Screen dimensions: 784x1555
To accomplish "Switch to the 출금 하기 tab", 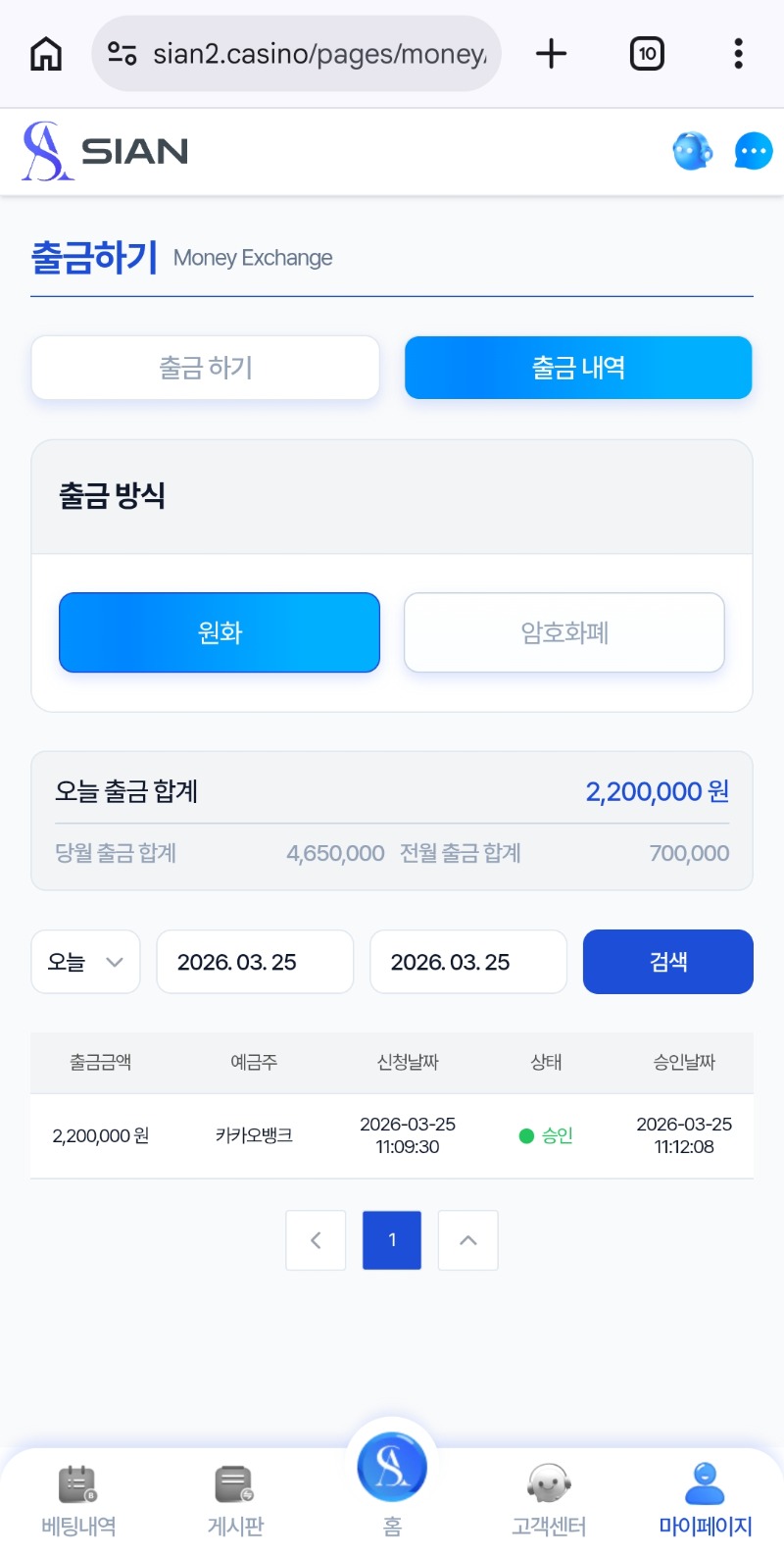I will [x=205, y=368].
